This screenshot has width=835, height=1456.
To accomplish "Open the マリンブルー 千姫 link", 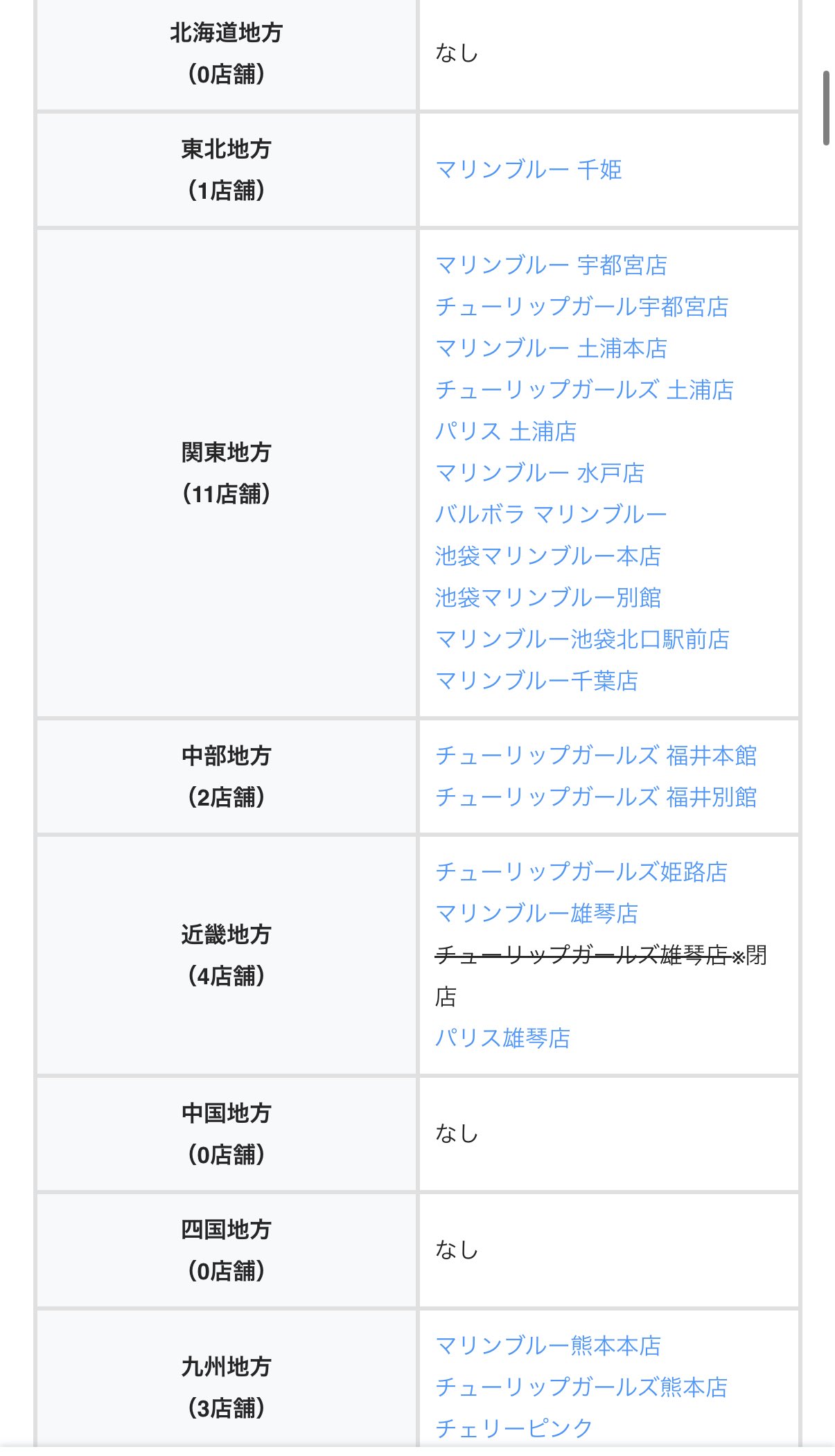I will tap(528, 170).
